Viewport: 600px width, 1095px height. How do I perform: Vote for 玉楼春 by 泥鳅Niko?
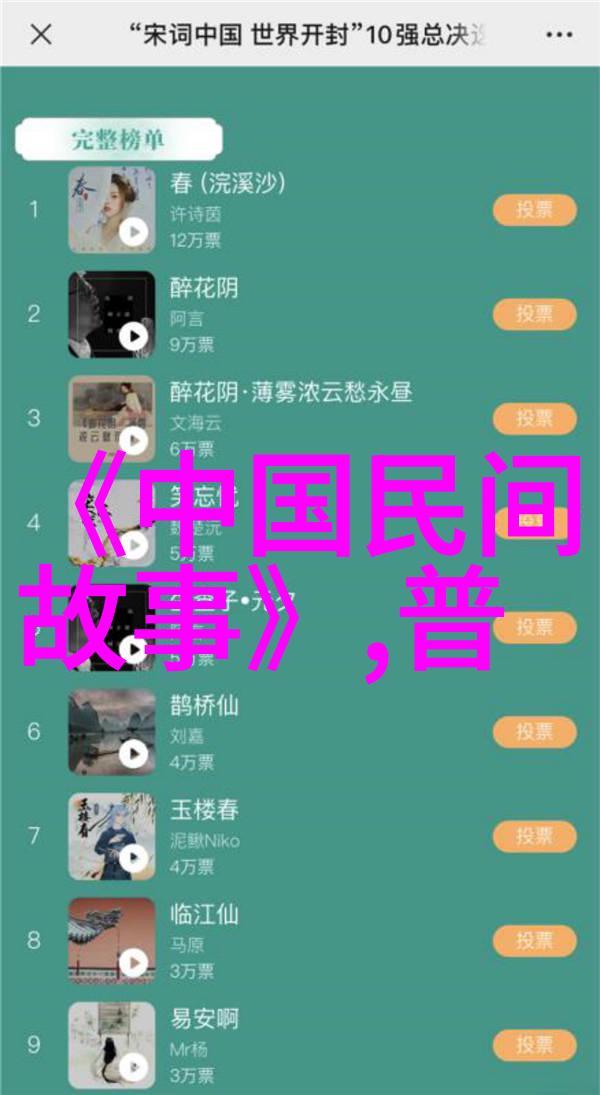pyautogui.click(x=534, y=835)
